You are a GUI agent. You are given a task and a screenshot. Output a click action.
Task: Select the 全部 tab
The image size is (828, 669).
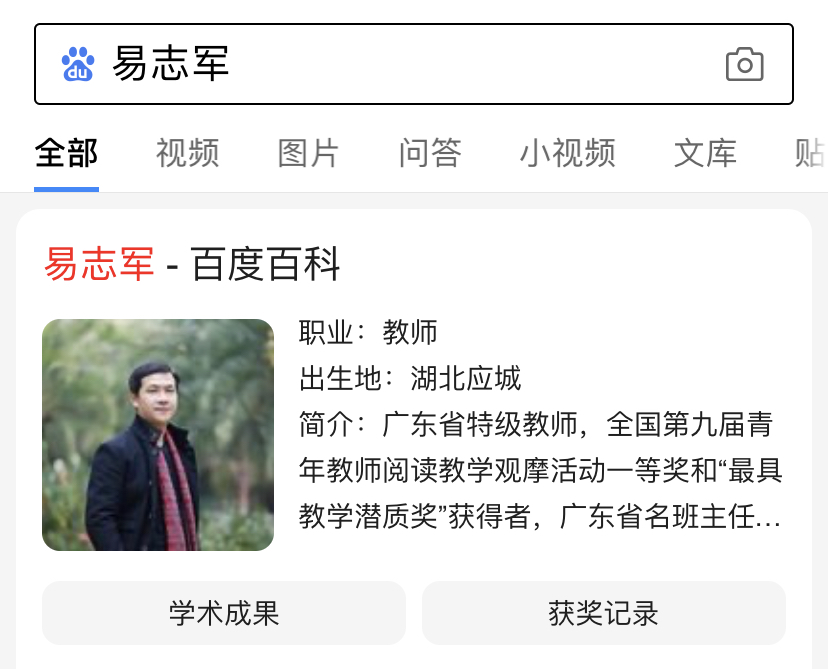pos(66,153)
